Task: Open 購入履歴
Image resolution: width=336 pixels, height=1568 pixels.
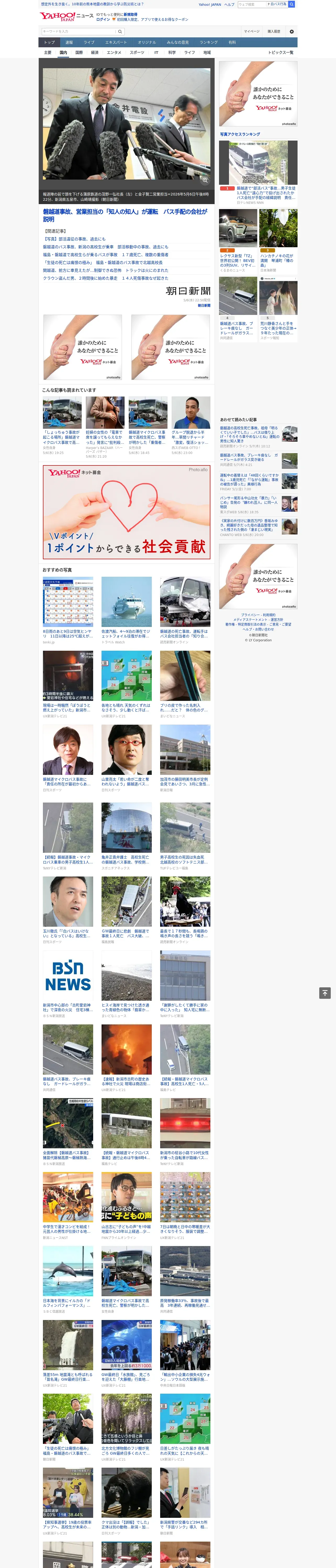Action: (x=274, y=32)
